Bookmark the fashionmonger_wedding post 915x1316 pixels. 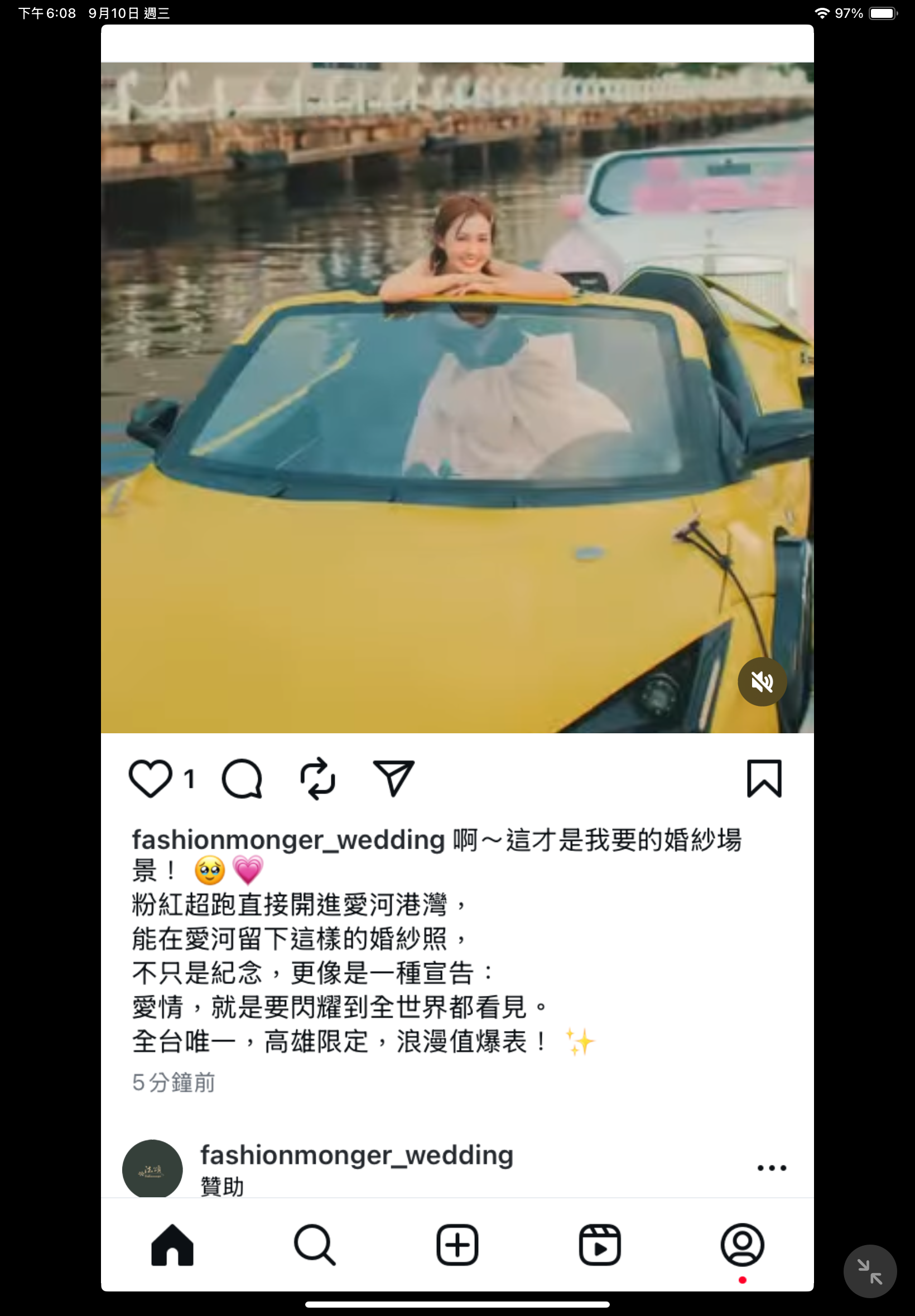click(x=764, y=778)
